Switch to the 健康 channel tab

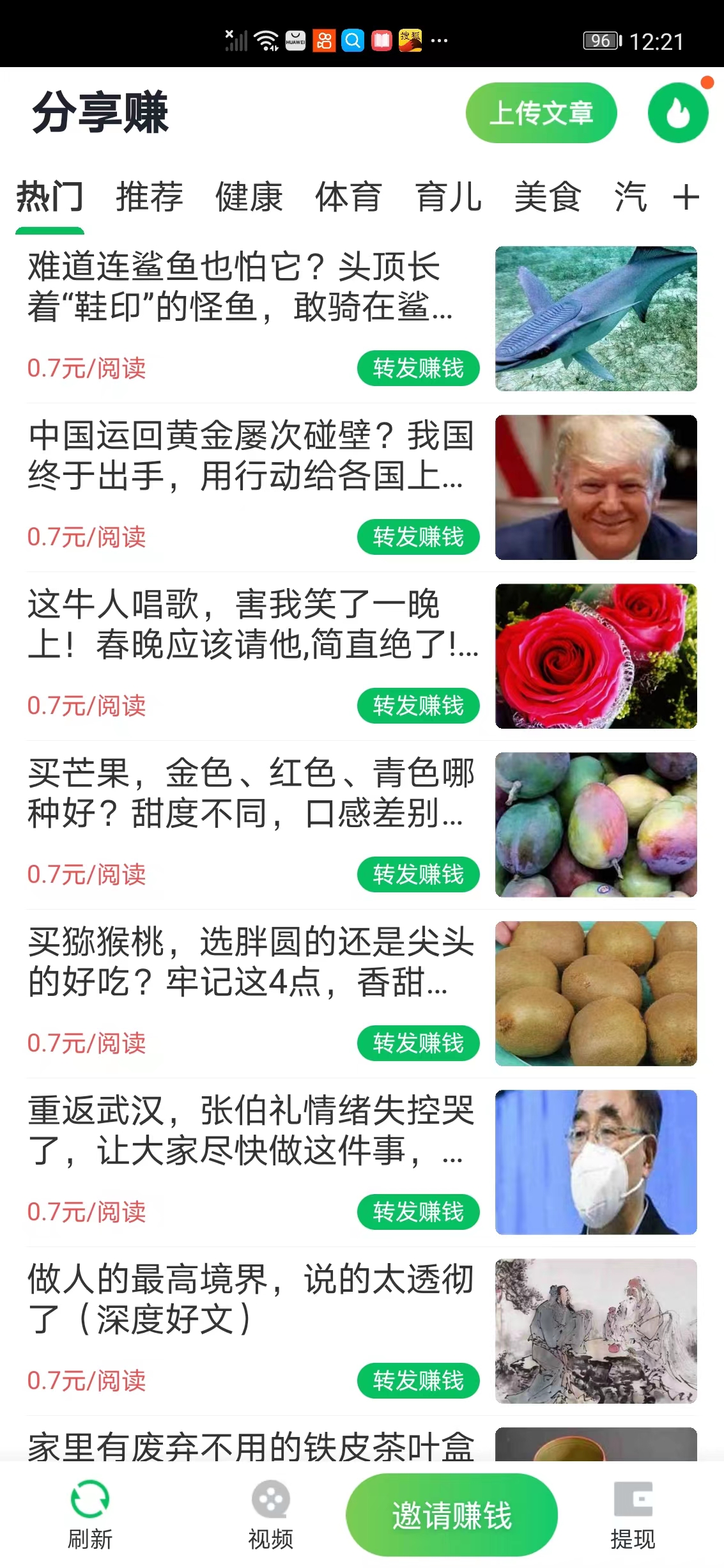(248, 198)
